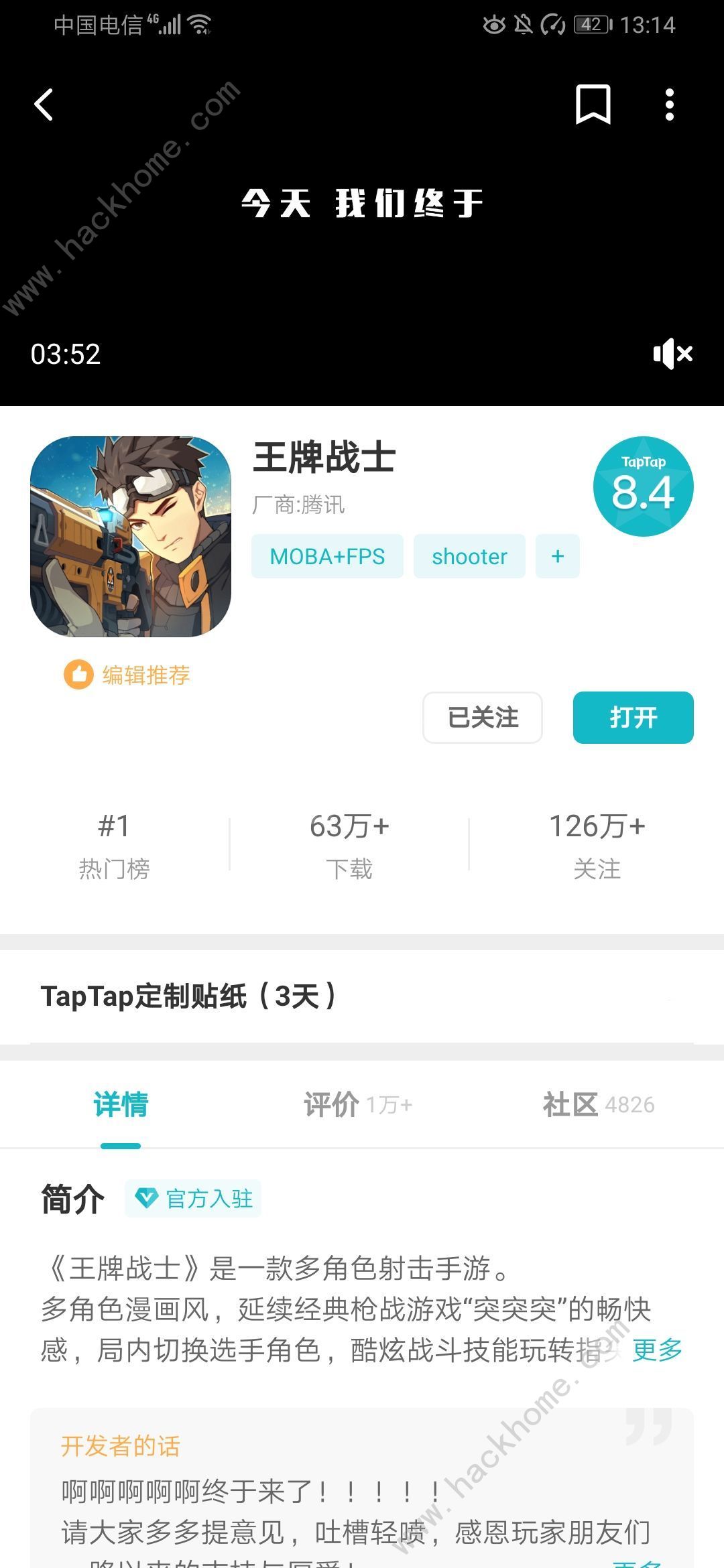Open the three-dot overflow menu

(669, 105)
